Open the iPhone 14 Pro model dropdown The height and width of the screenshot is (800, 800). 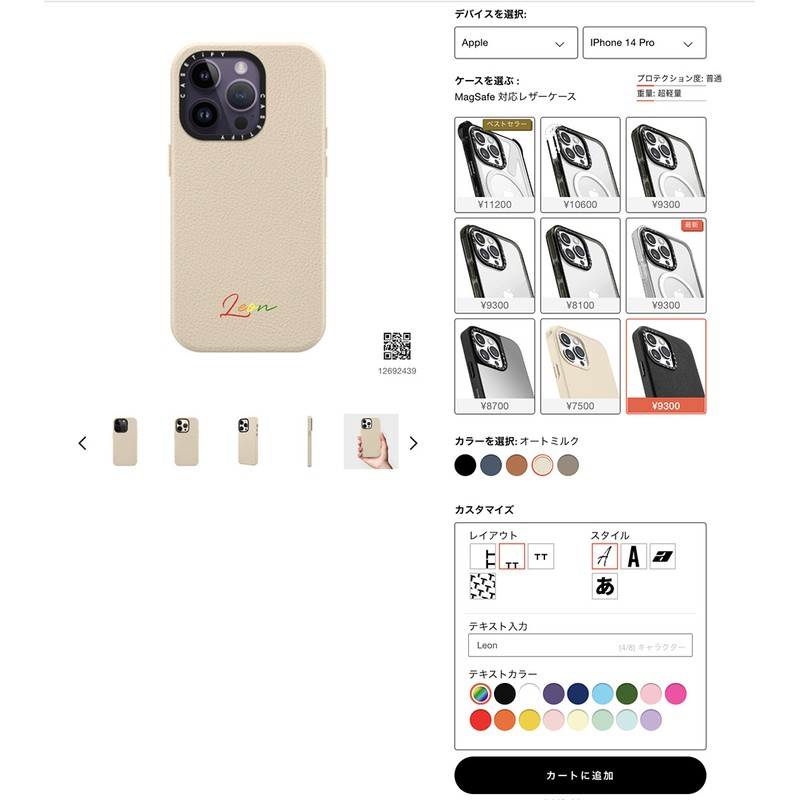coord(644,43)
